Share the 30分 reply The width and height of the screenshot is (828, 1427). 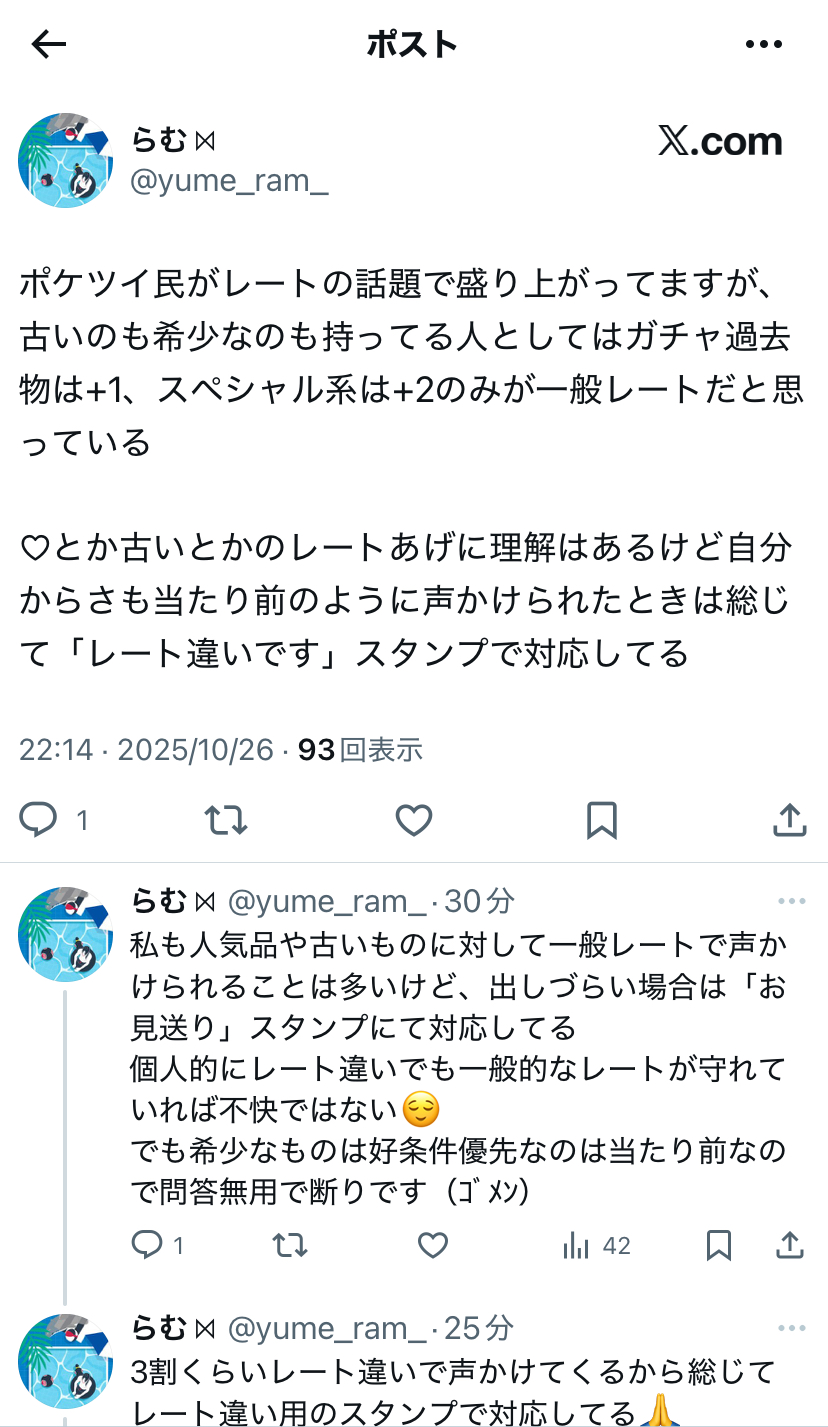point(790,1245)
